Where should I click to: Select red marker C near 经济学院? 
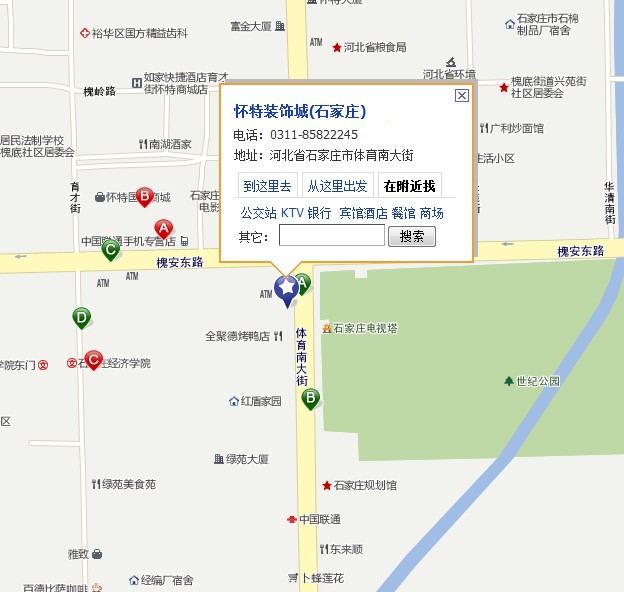click(x=93, y=359)
